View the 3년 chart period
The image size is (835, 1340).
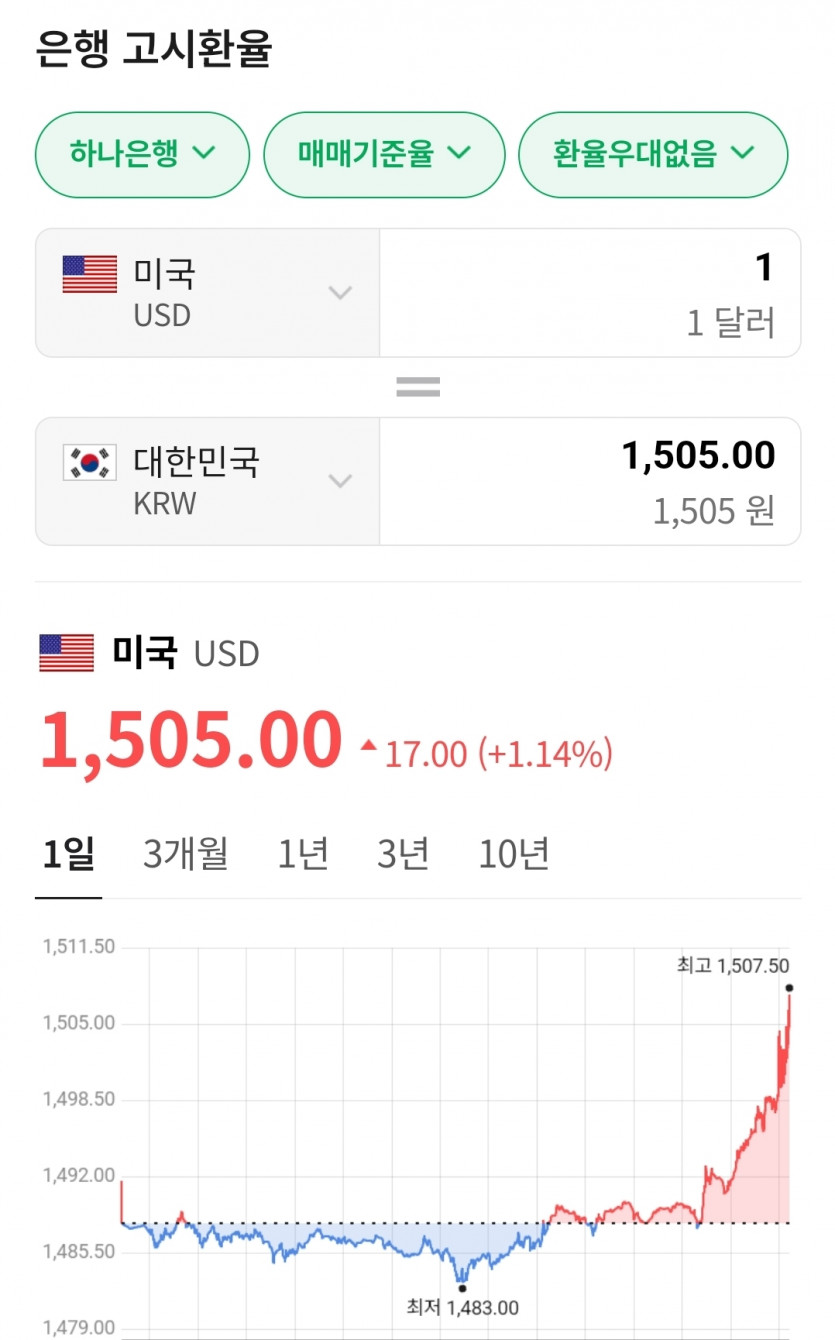click(403, 855)
